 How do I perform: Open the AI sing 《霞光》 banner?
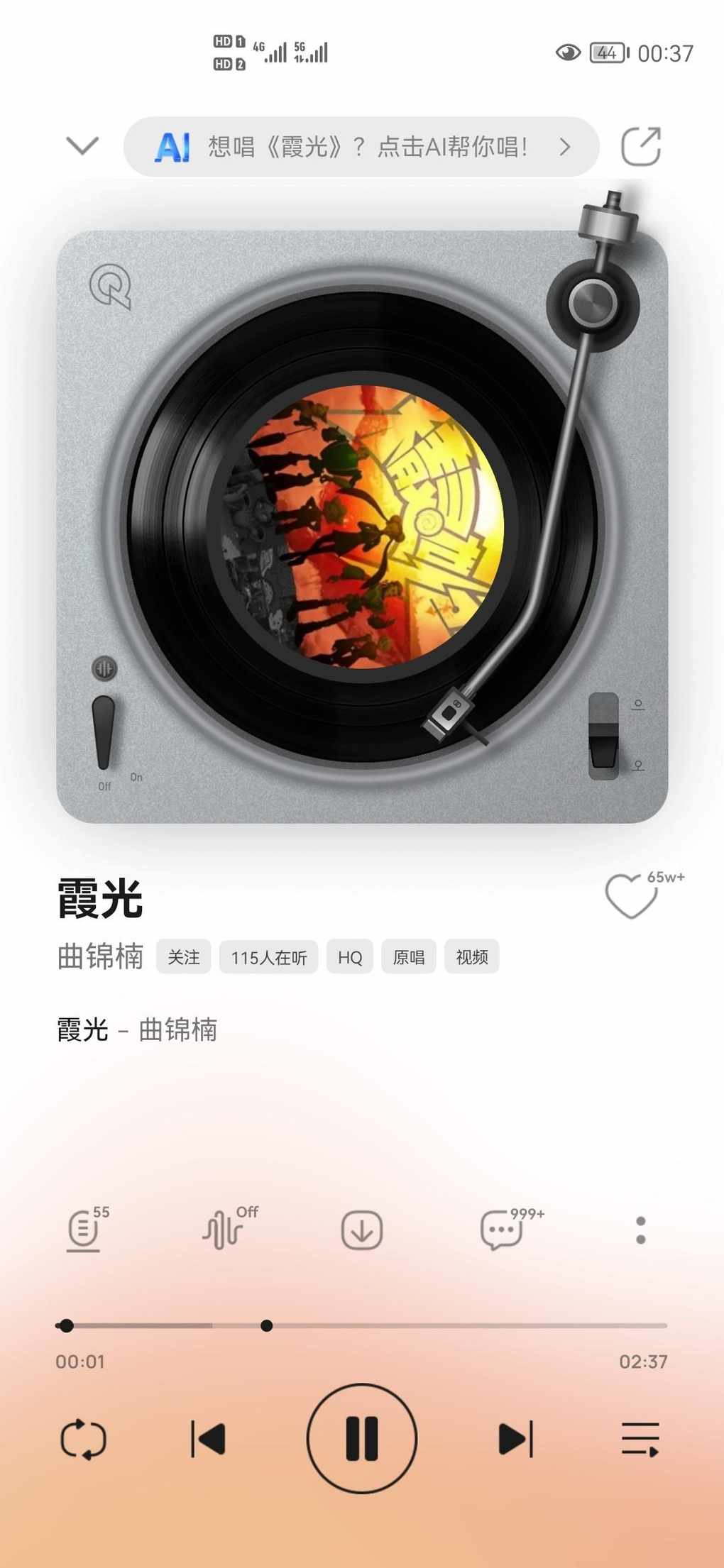pyautogui.click(x=362, y=147)
